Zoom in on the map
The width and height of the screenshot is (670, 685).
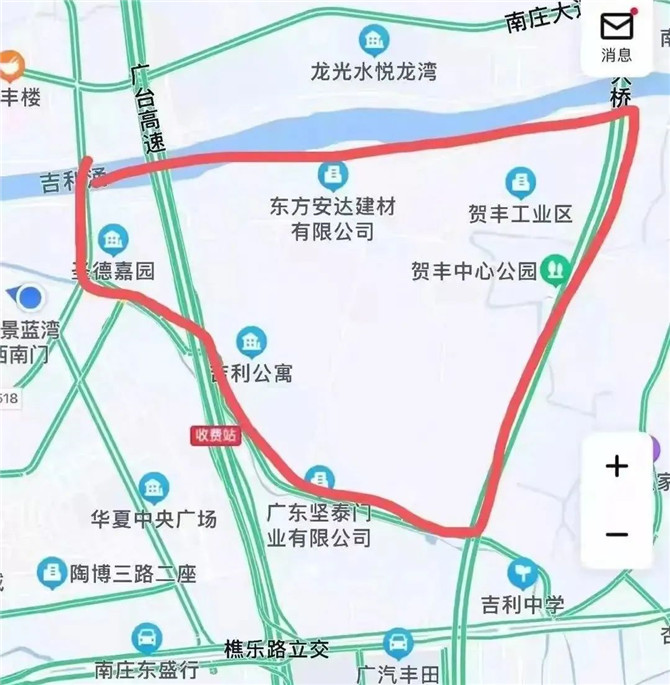617,466
